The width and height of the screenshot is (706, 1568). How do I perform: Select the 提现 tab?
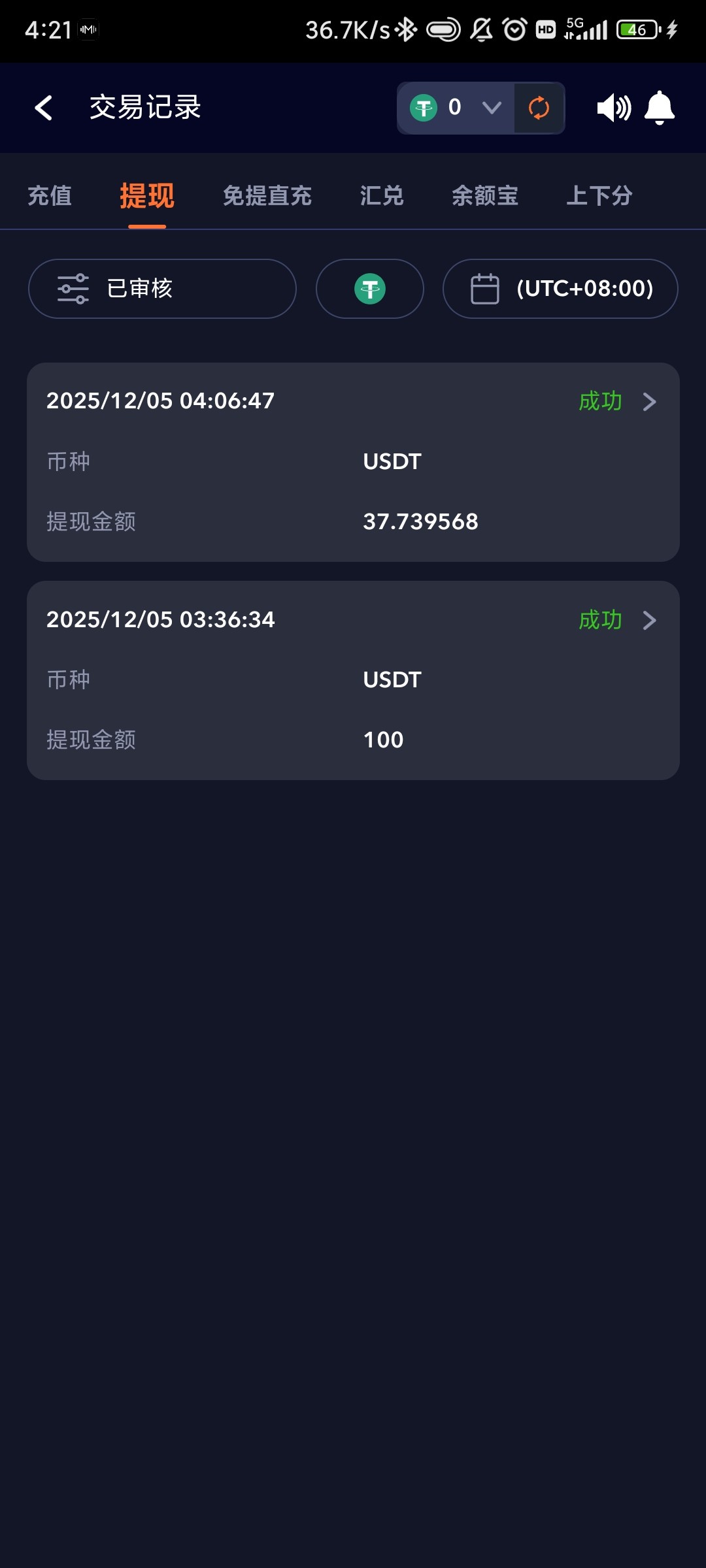coord(147,195)
